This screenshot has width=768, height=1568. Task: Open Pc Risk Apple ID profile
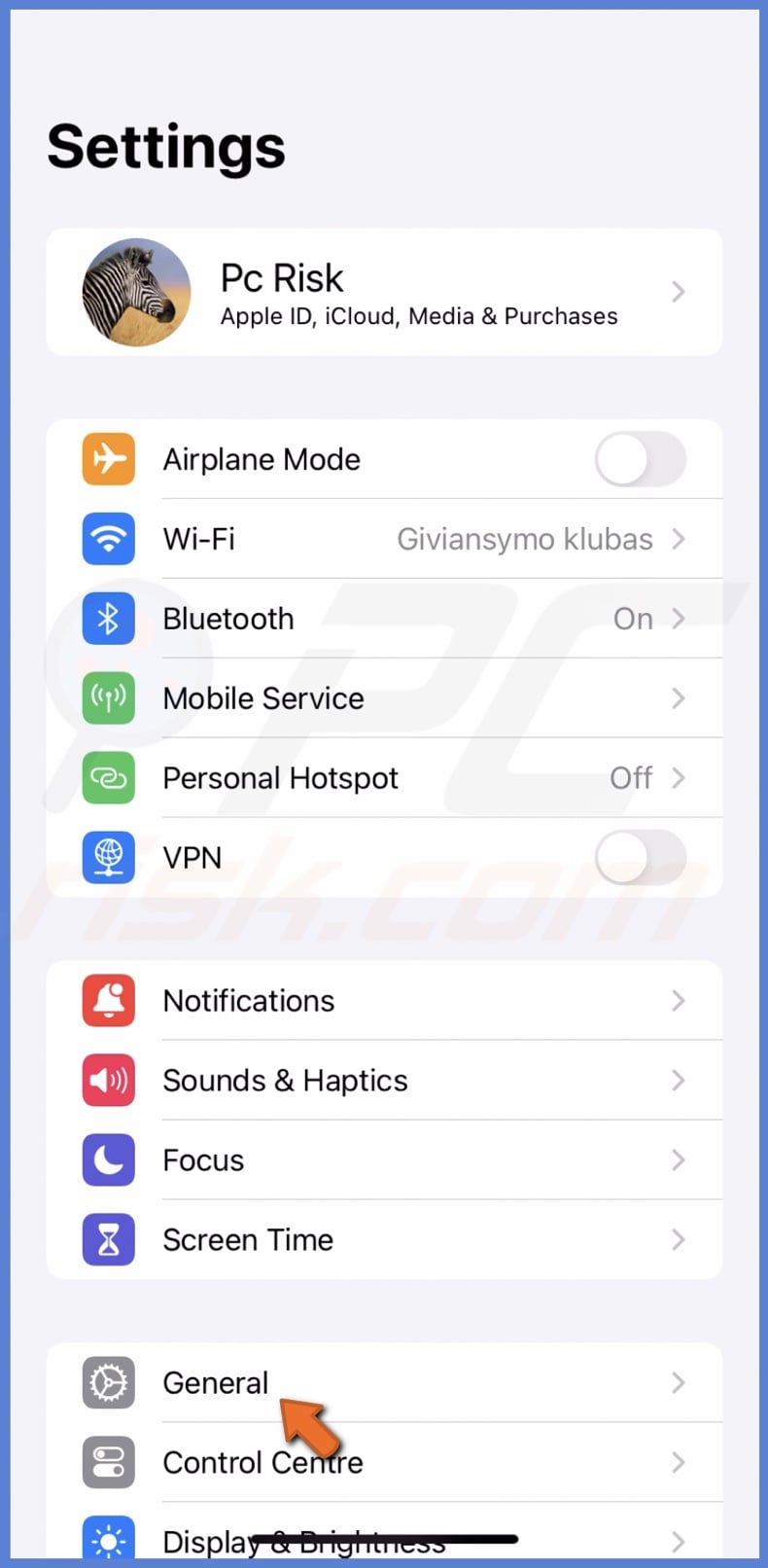click(384, 292)
